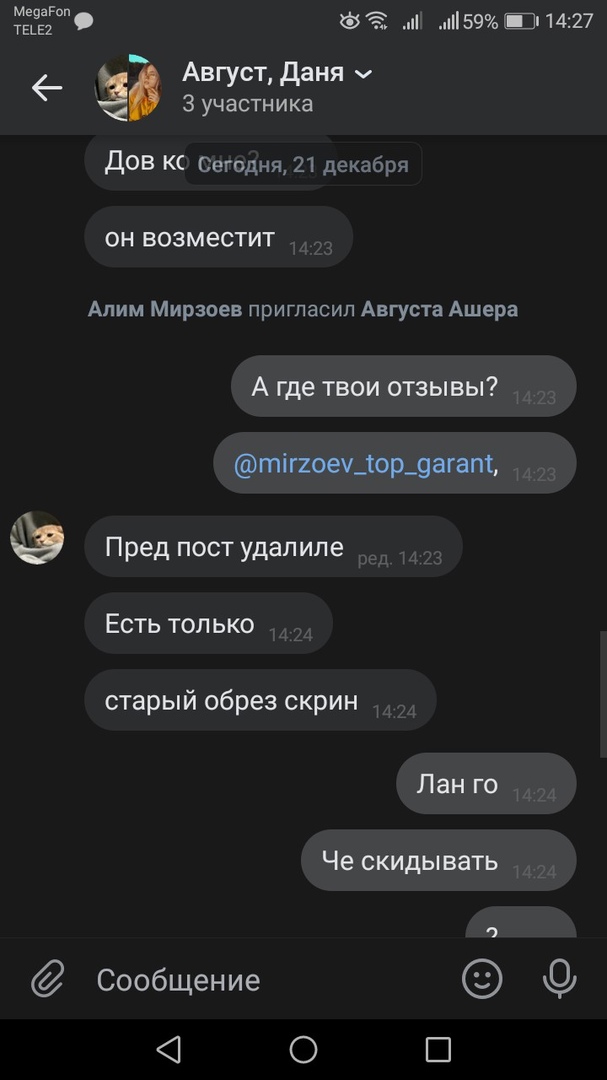Open Августа Ашера's profile from invite notice

click(x=439, y=309)
